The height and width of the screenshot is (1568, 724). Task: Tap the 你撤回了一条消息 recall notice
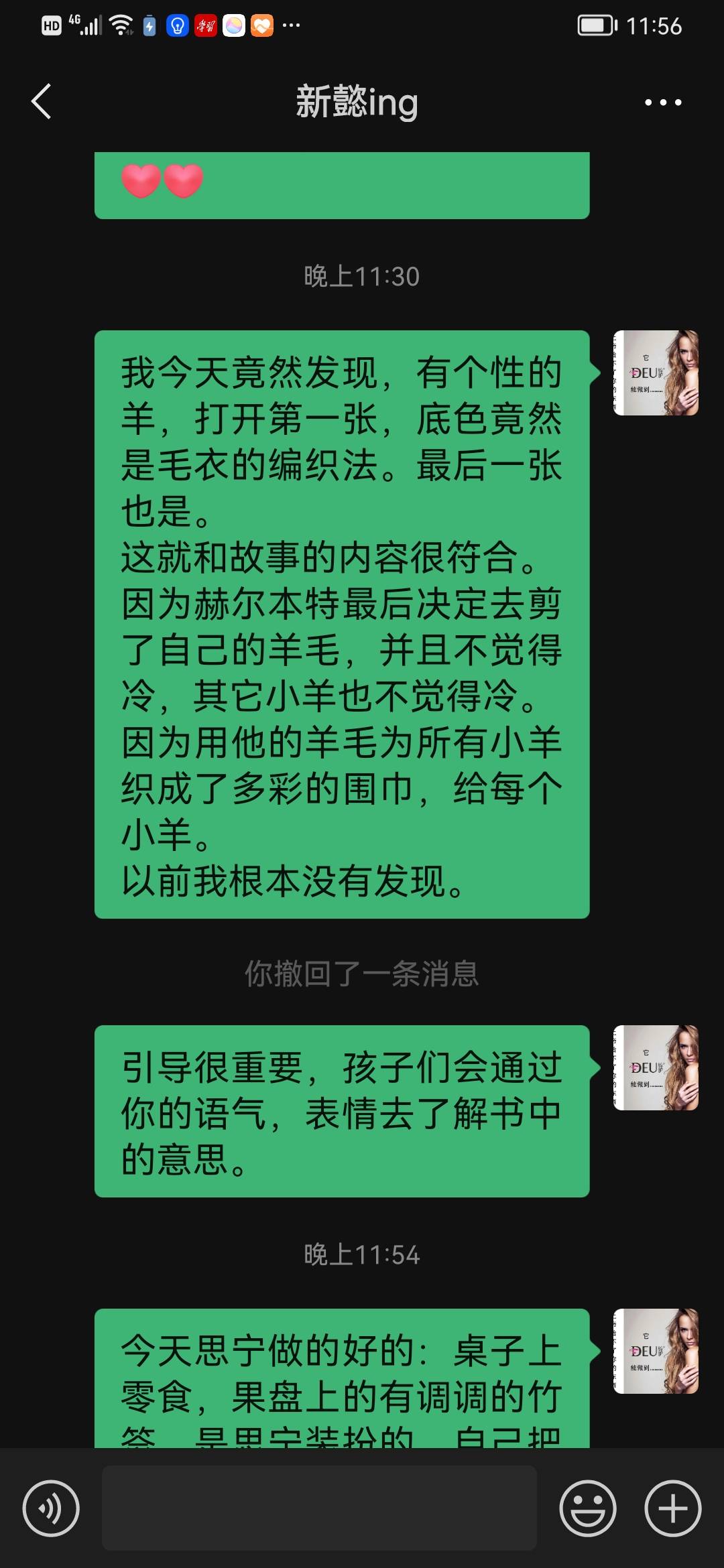[362, 976]
